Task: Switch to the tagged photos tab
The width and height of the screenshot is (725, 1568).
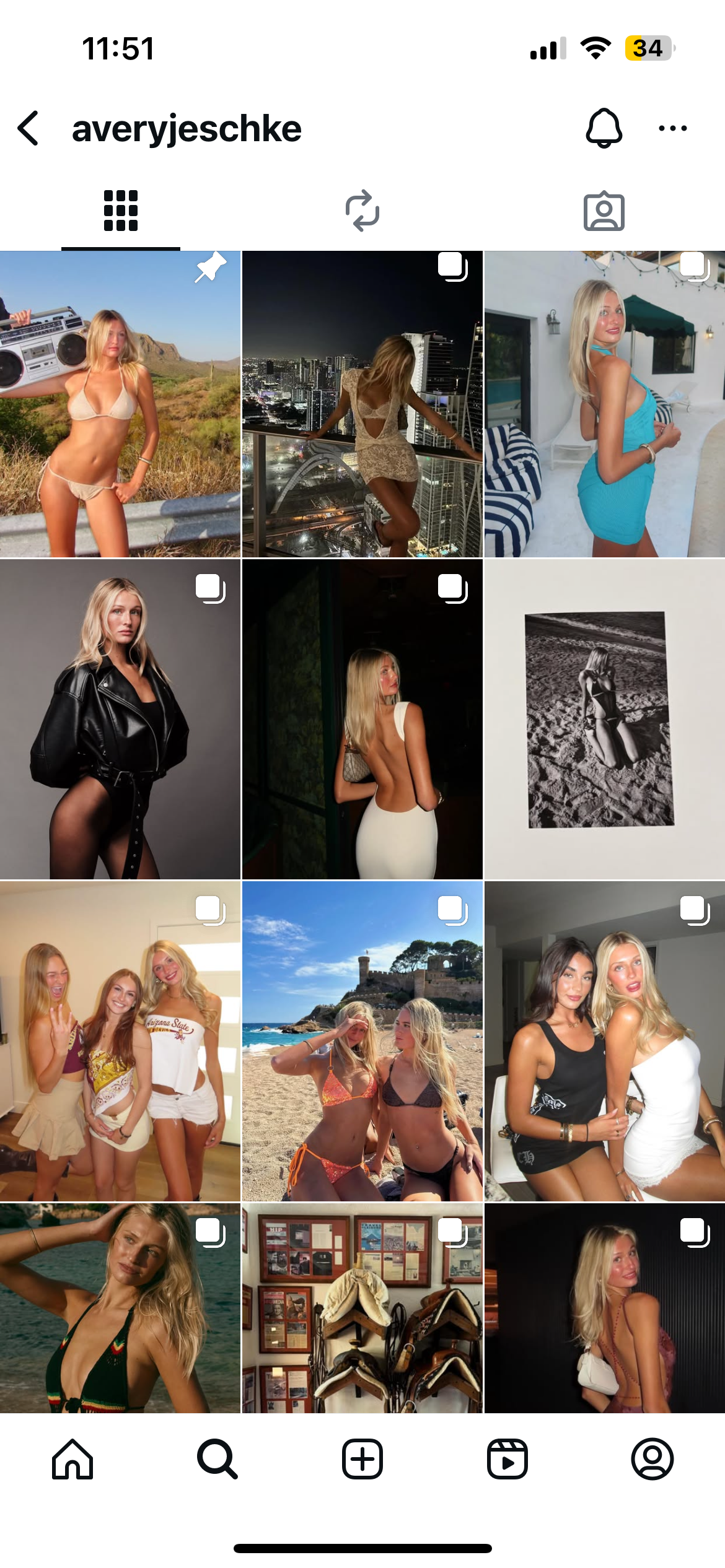Action: pyautogui.click(x=604, y=211)
